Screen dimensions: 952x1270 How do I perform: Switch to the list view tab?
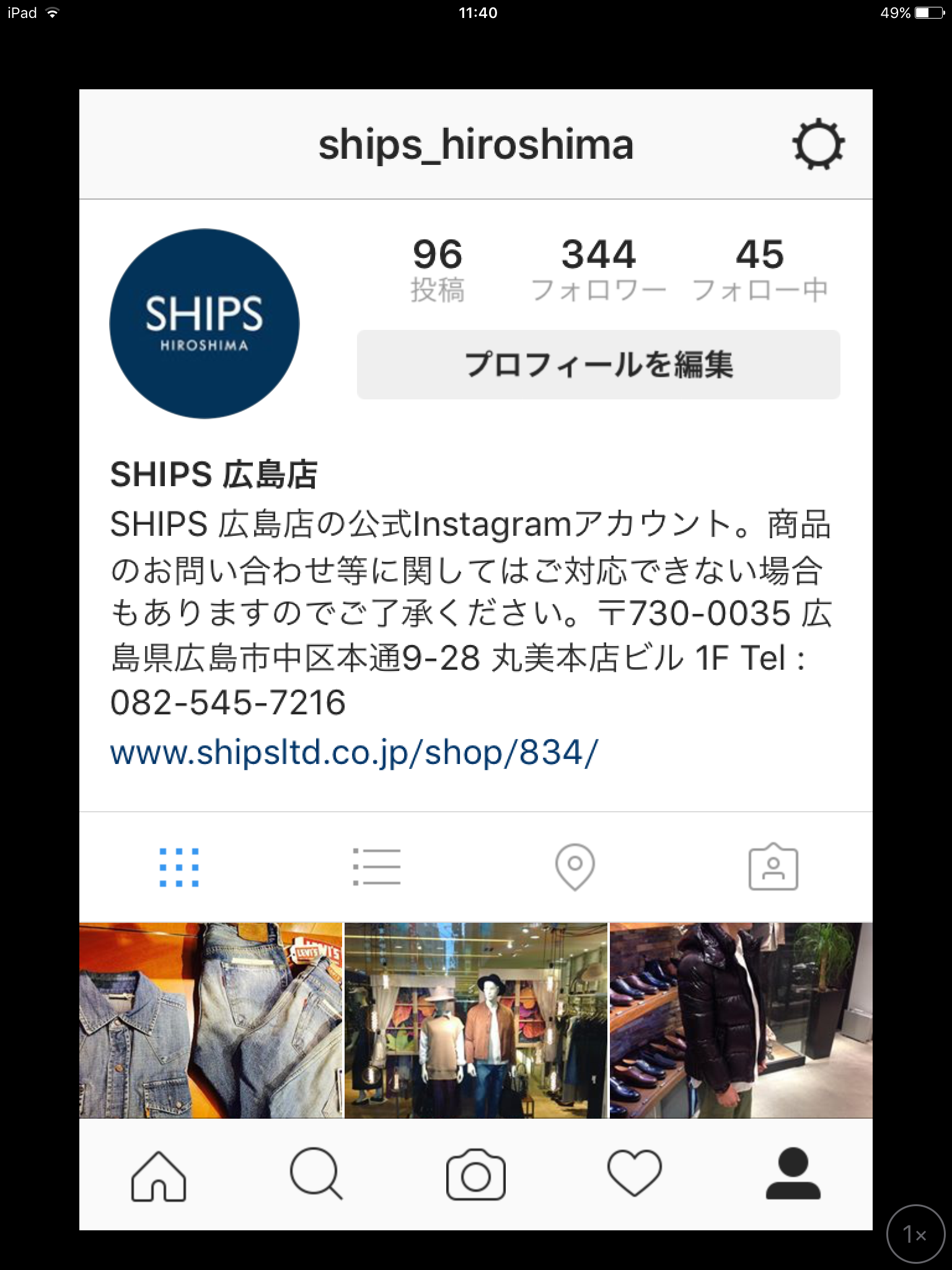(377, 867)
